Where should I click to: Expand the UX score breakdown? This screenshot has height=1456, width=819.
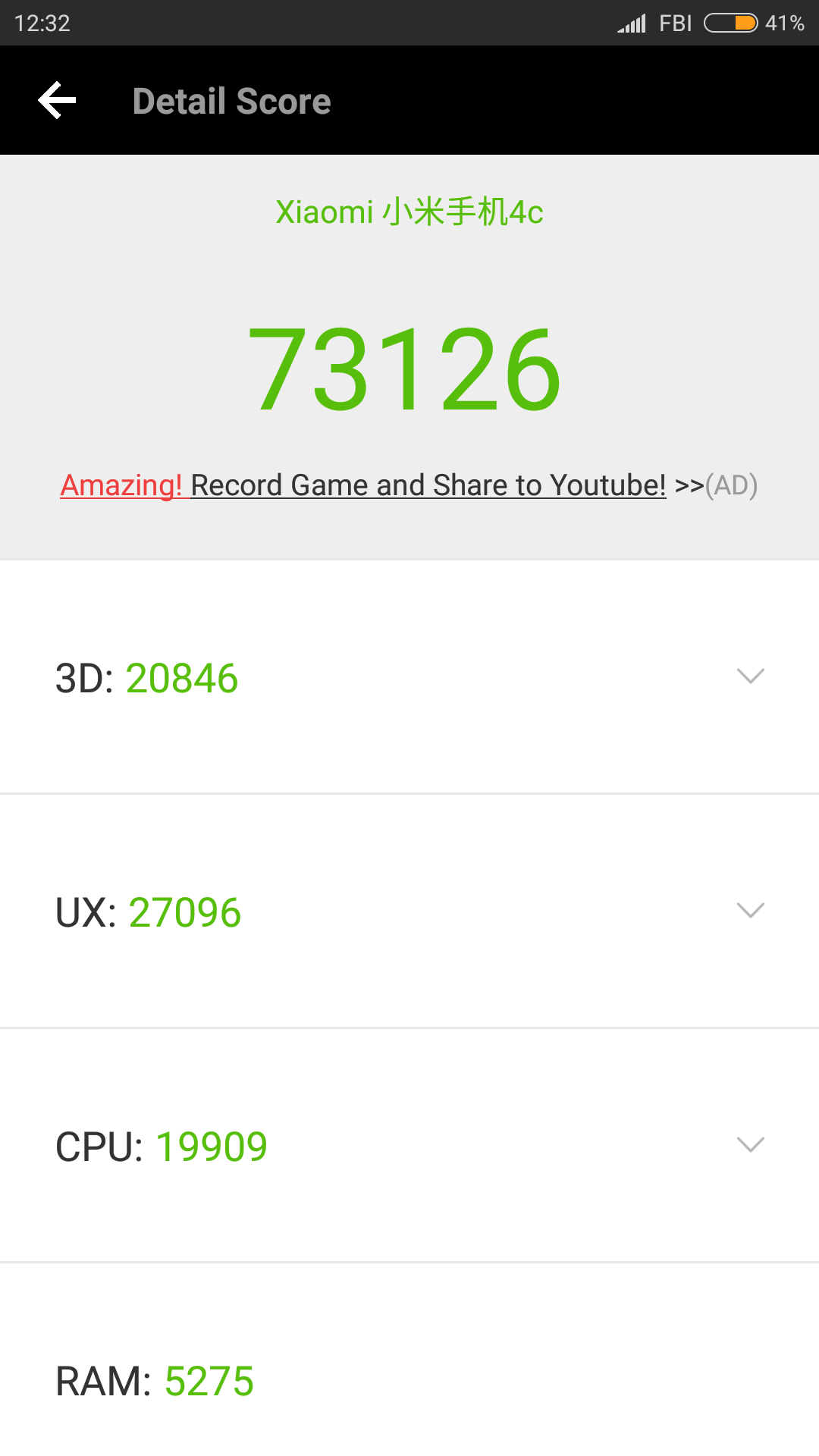tap(750, 911)
